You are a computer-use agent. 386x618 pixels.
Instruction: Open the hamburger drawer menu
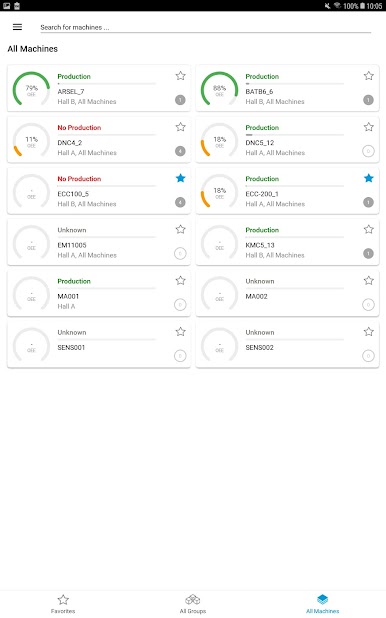pos(17,27)
